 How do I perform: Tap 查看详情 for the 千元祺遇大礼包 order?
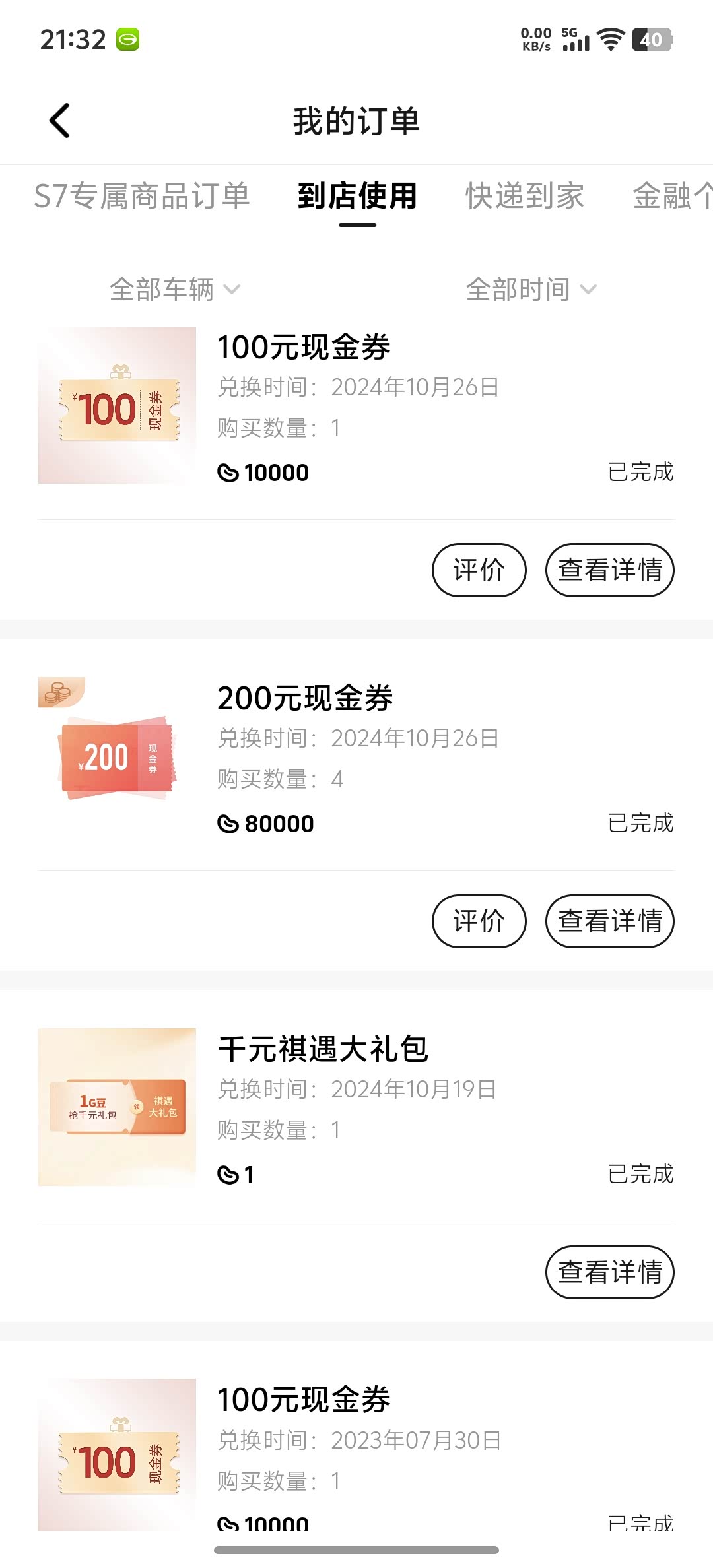[x=609, y=1272]
